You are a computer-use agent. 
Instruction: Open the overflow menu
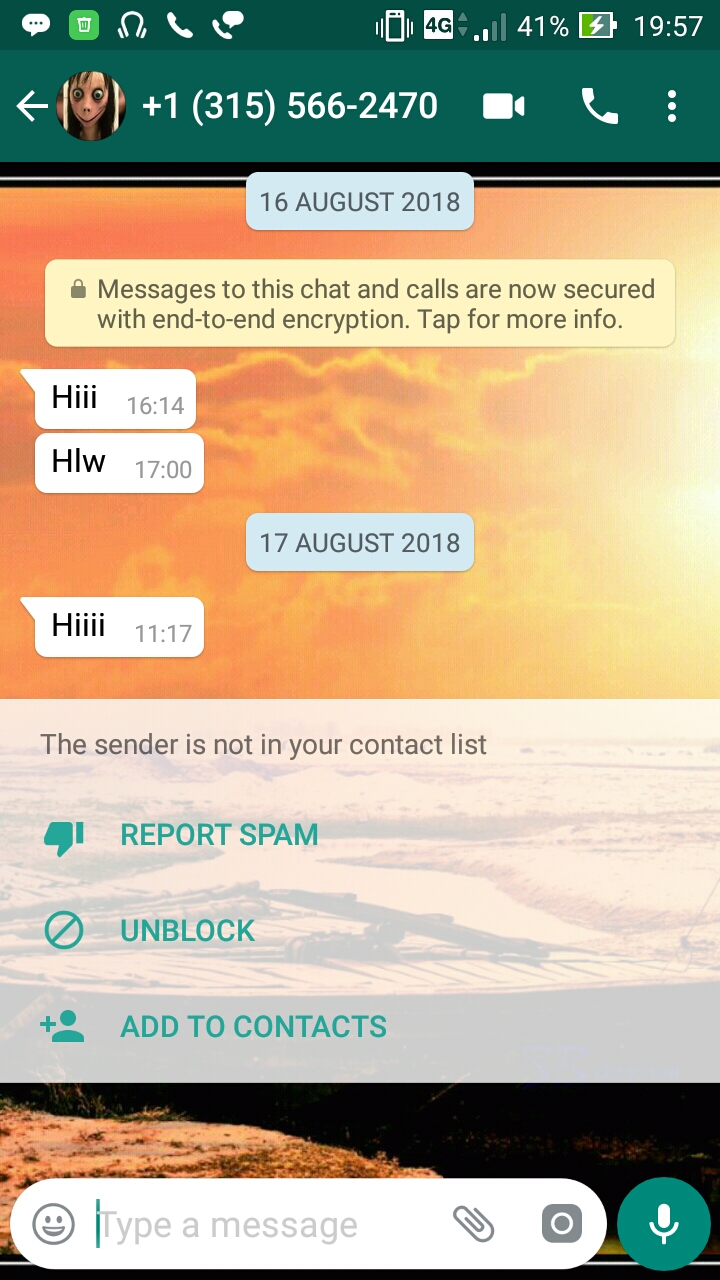(672, 106)
